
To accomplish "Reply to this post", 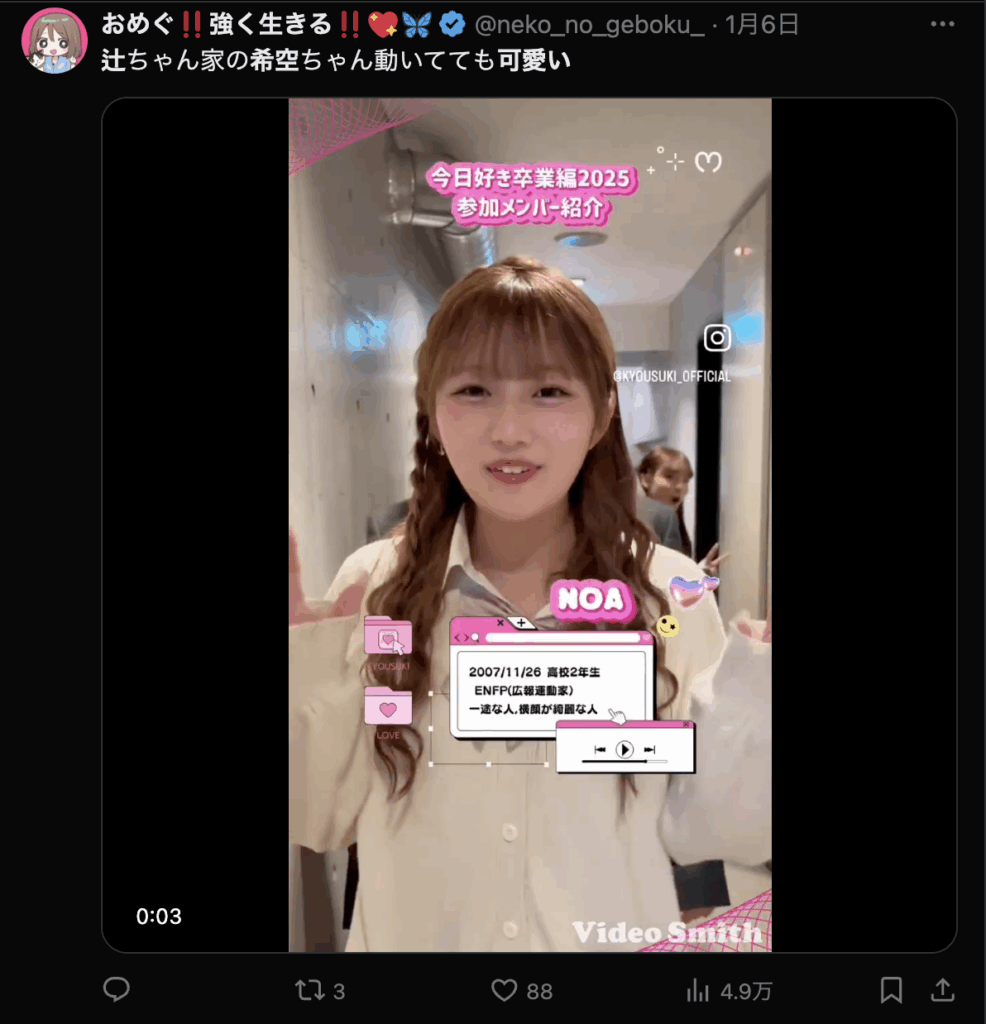I will 117,990.
